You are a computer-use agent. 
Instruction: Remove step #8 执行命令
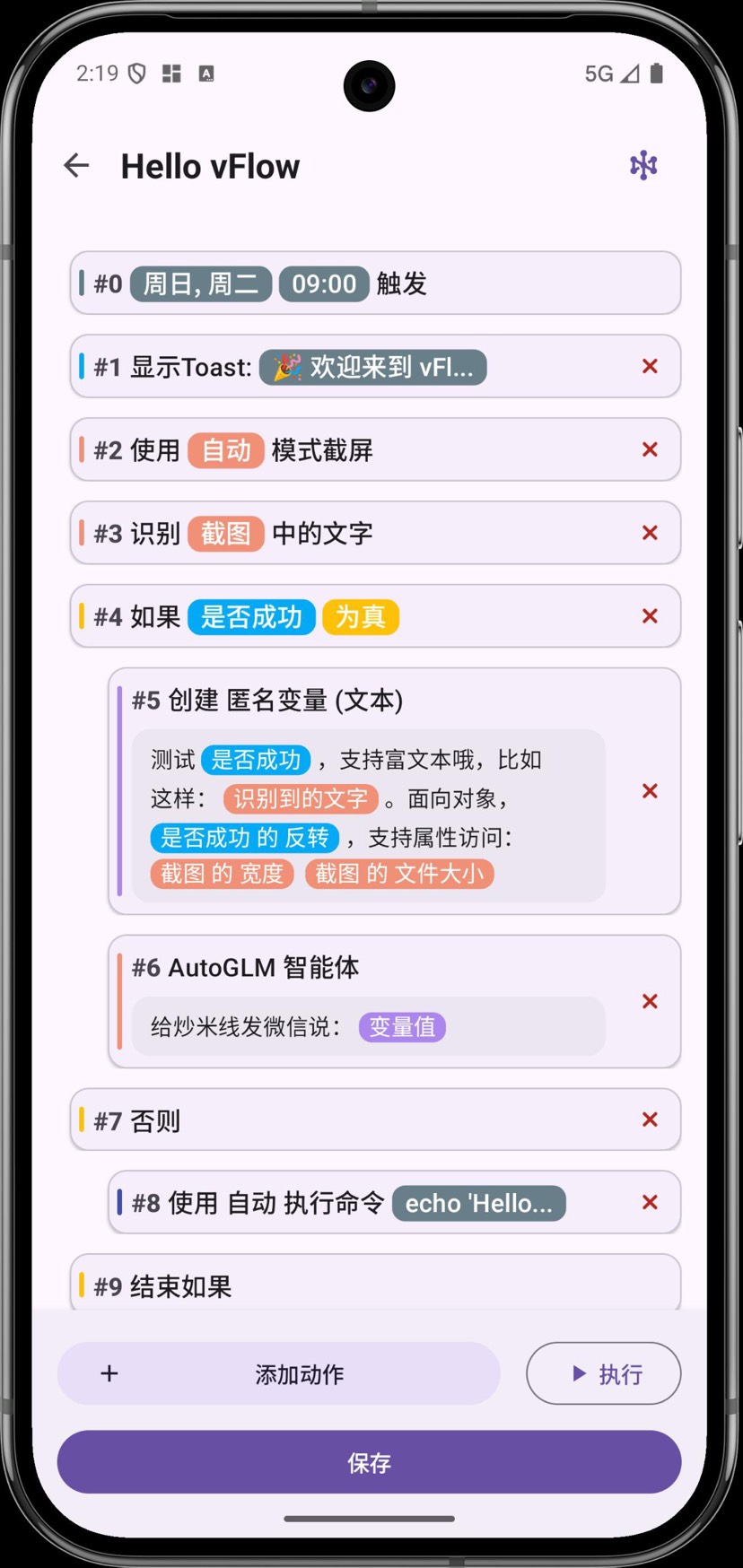tap(650, 1202)
